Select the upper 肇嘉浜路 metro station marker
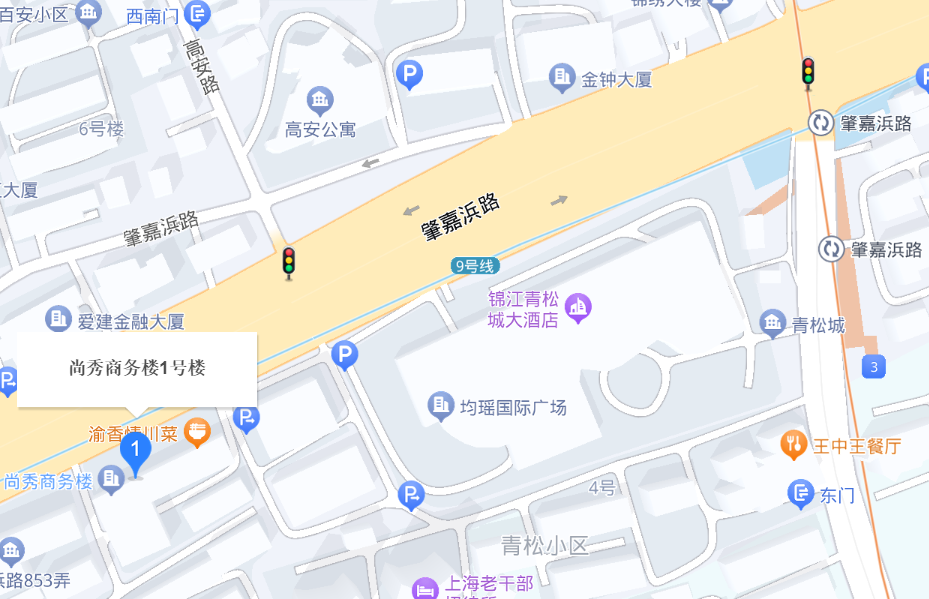This screenshot has height=599, width=929. point(821,123)
